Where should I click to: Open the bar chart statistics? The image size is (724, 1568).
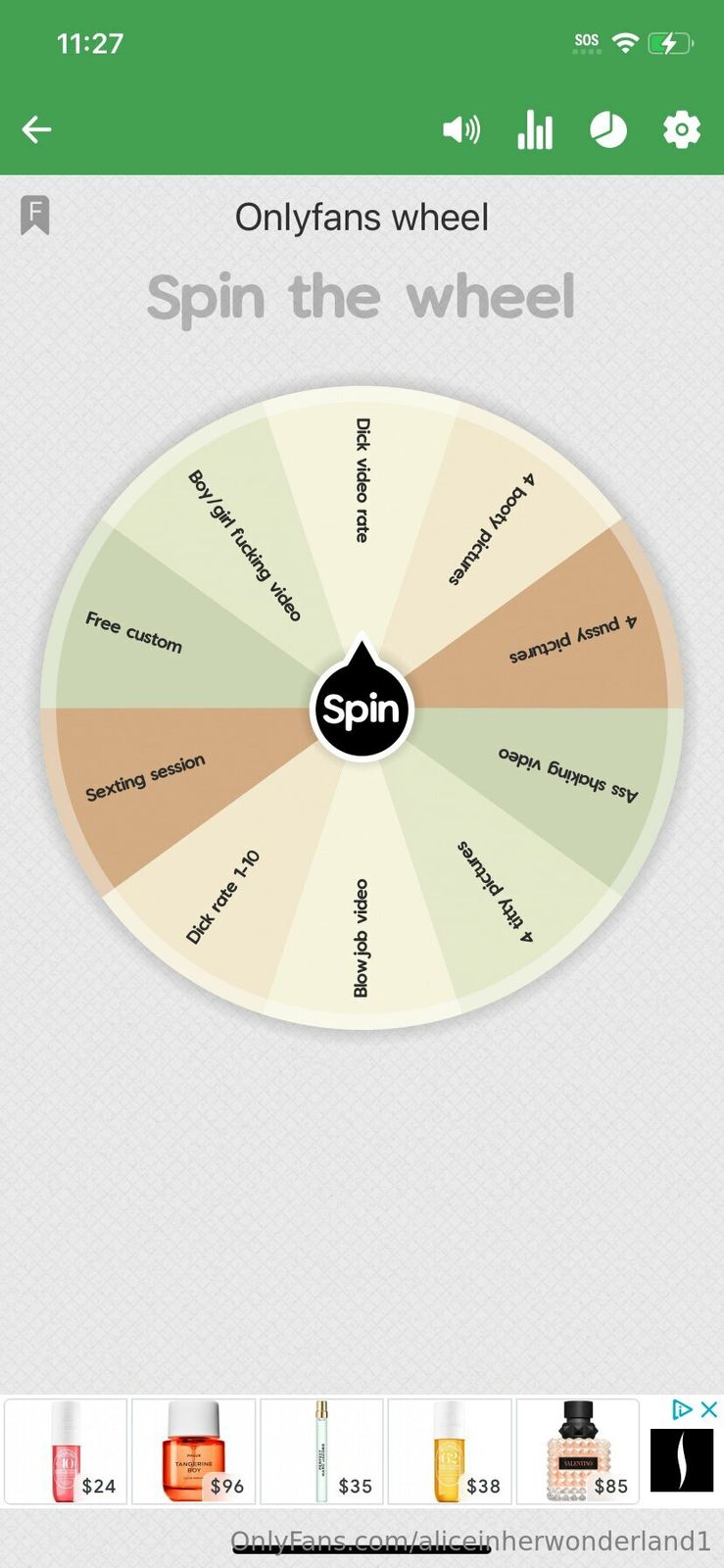point(535,129)
